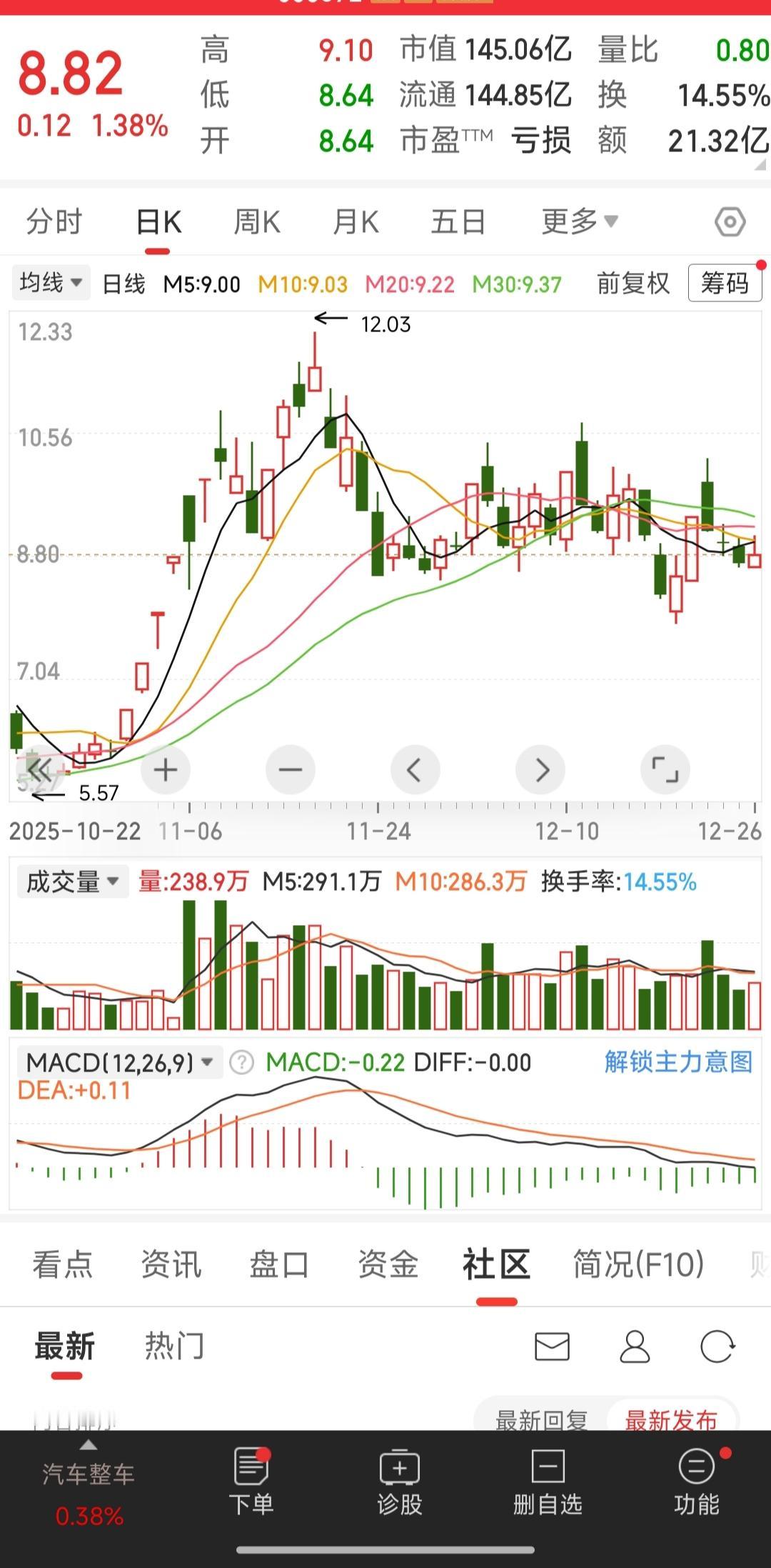
Task: Open the messages envelope icon
Action: (550, 1346)
